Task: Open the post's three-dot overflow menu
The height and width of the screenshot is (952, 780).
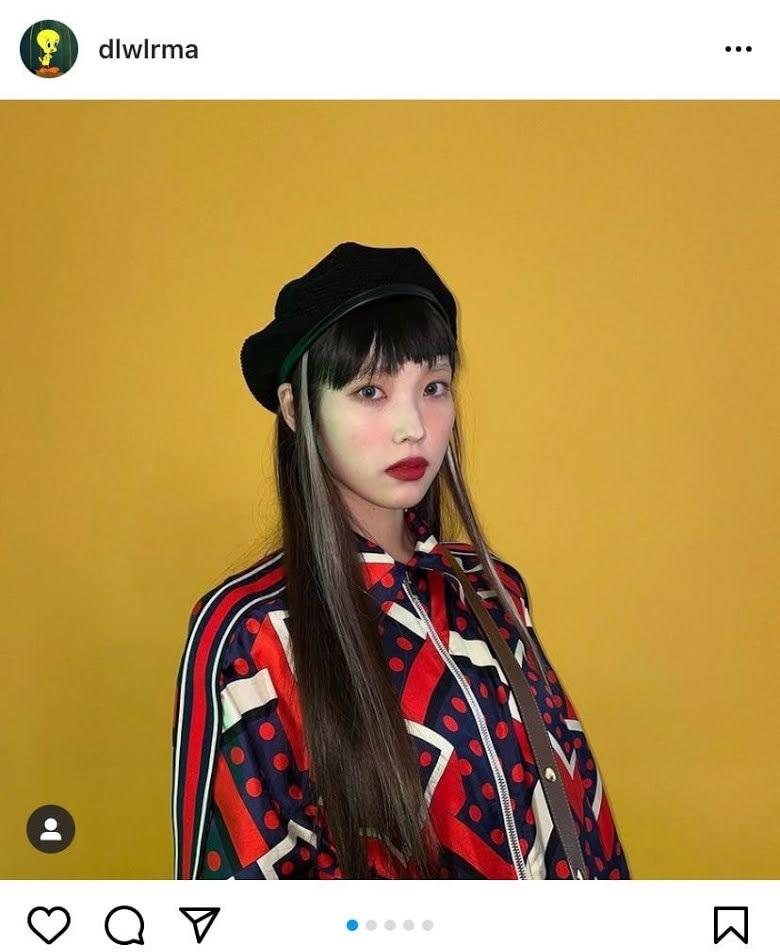Action: 738,49
